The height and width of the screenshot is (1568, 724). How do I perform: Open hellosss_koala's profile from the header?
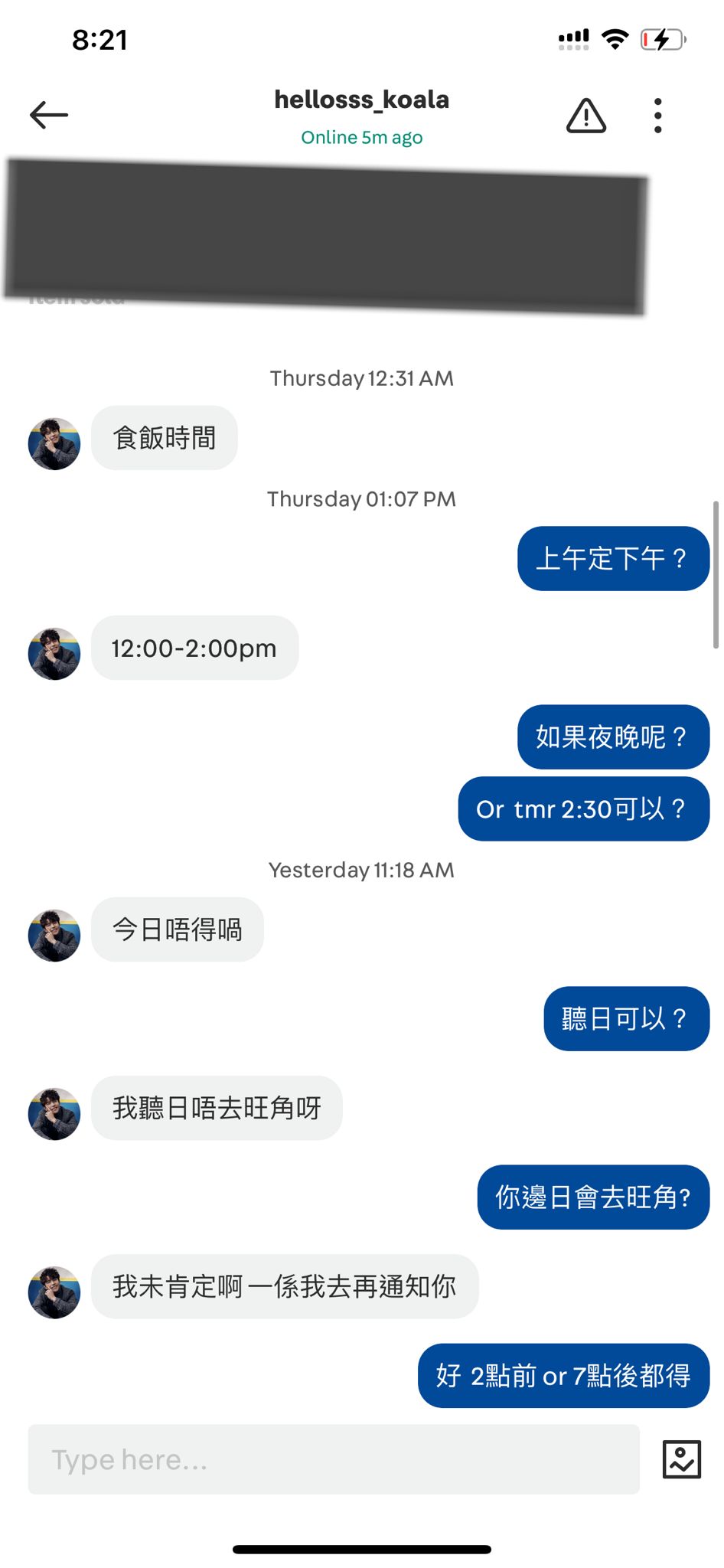[x=361, y=100]
